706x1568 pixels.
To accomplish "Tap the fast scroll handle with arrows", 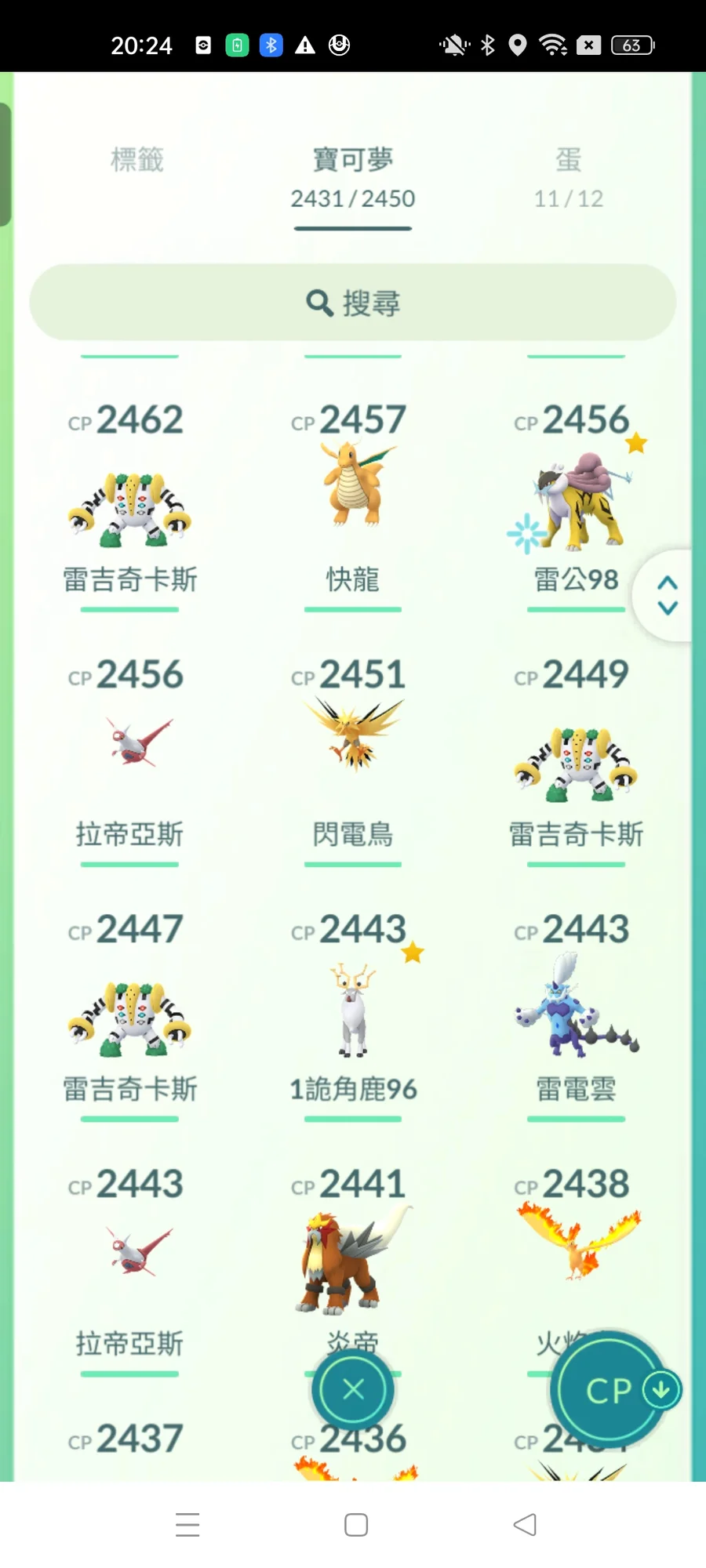I will point(667,596).
